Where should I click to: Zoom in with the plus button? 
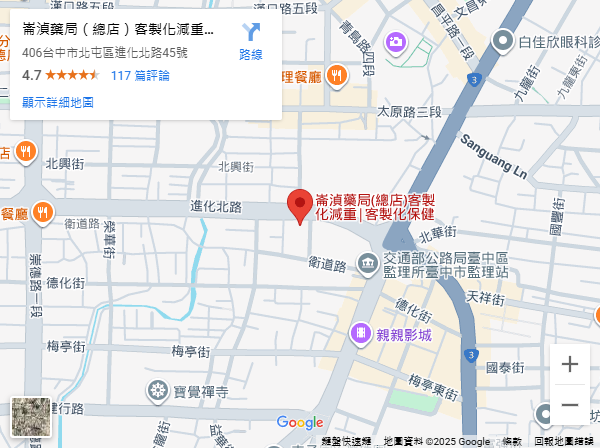click(570, 365)
